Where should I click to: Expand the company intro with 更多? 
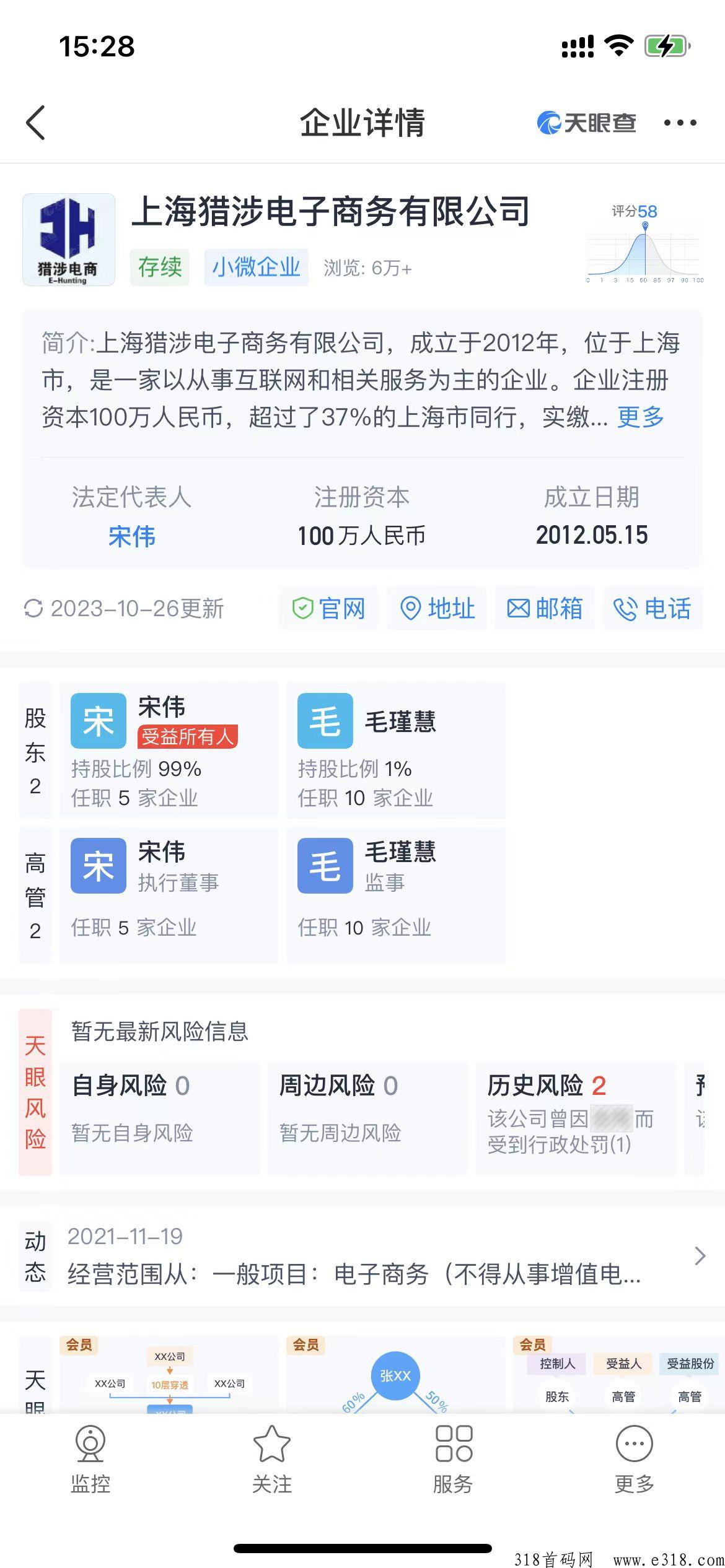pos(640,417)
